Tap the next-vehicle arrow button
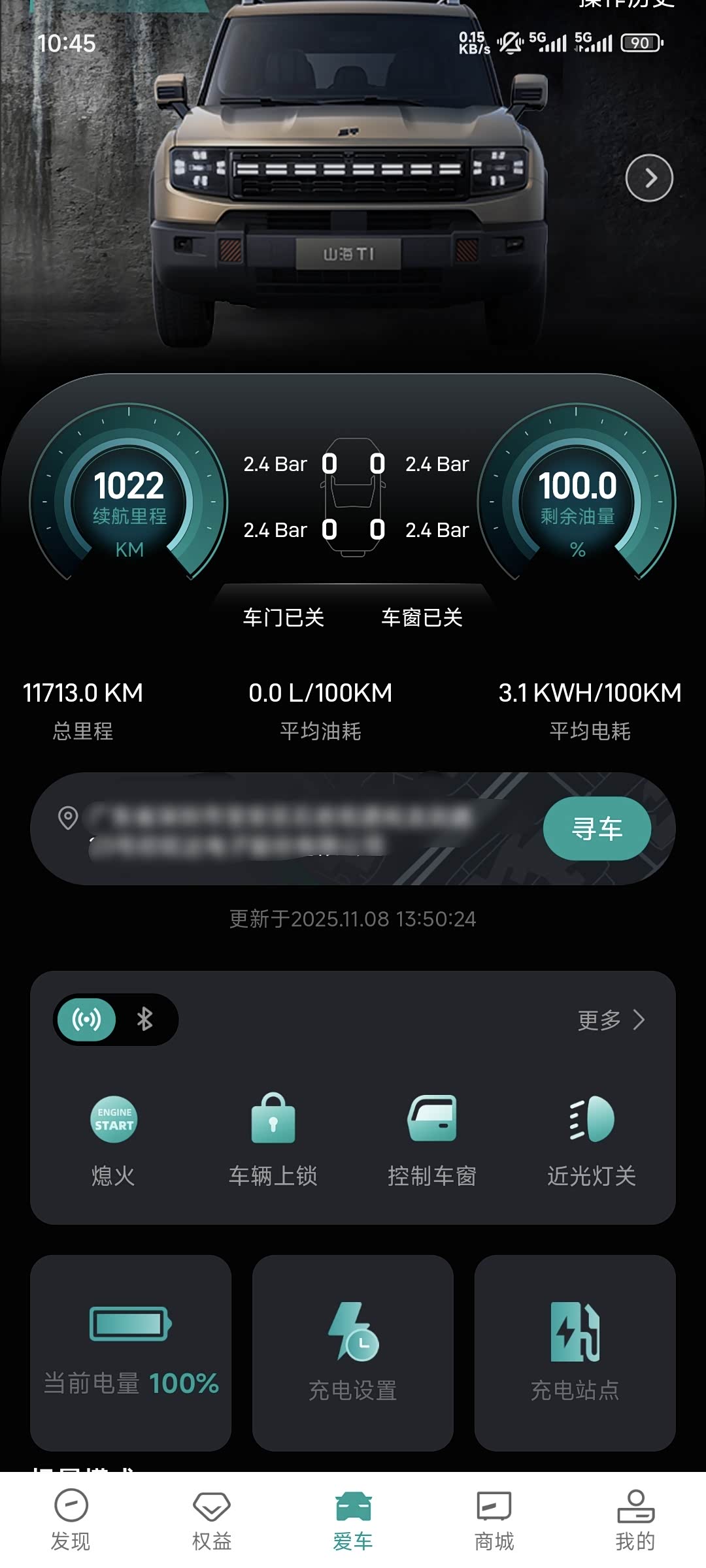Viewport: 706px width, 1568px height. [649, 178]
